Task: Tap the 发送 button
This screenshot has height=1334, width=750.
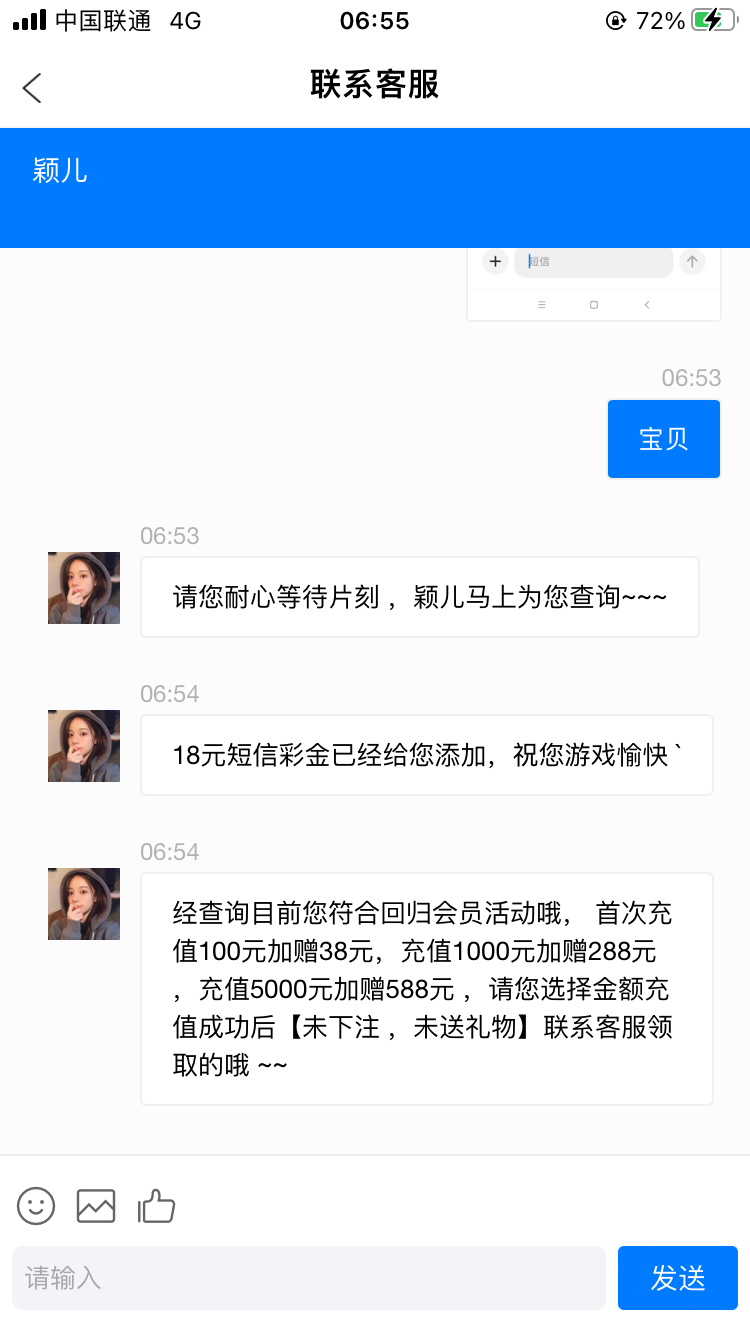Action: coord(677,1277)
